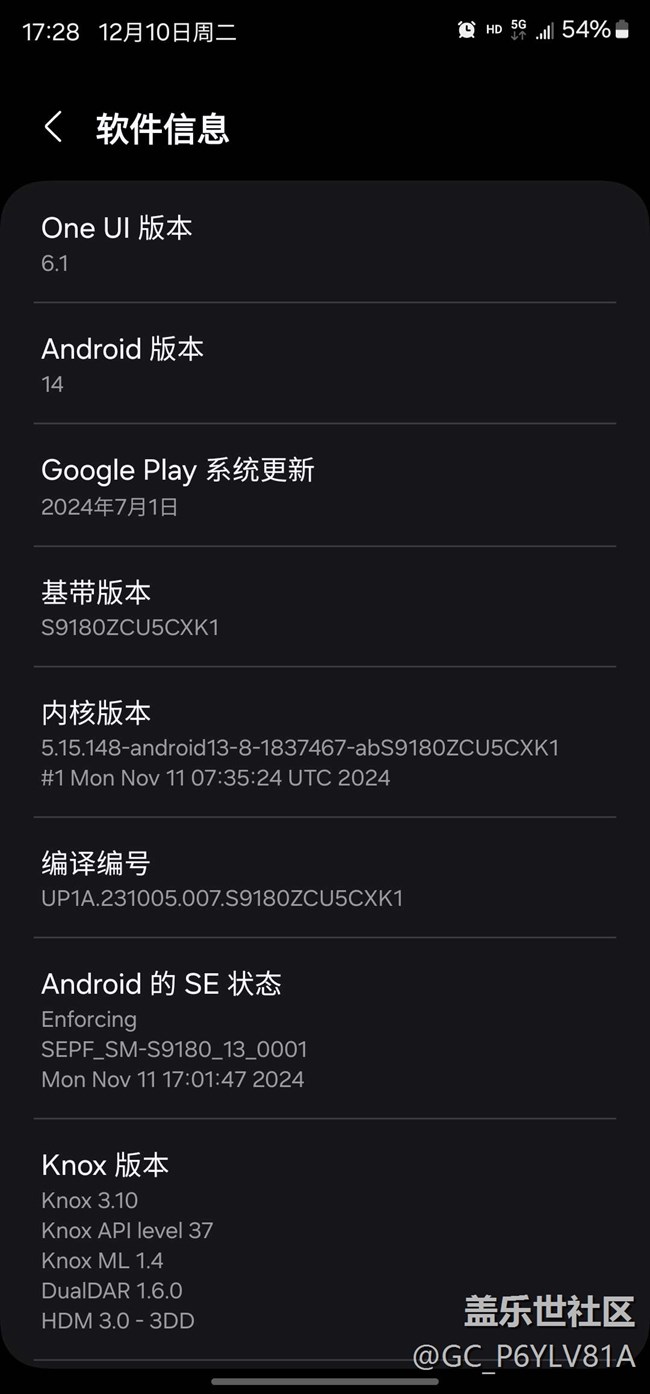Go back from the 软件信息 page

(54, 128)
